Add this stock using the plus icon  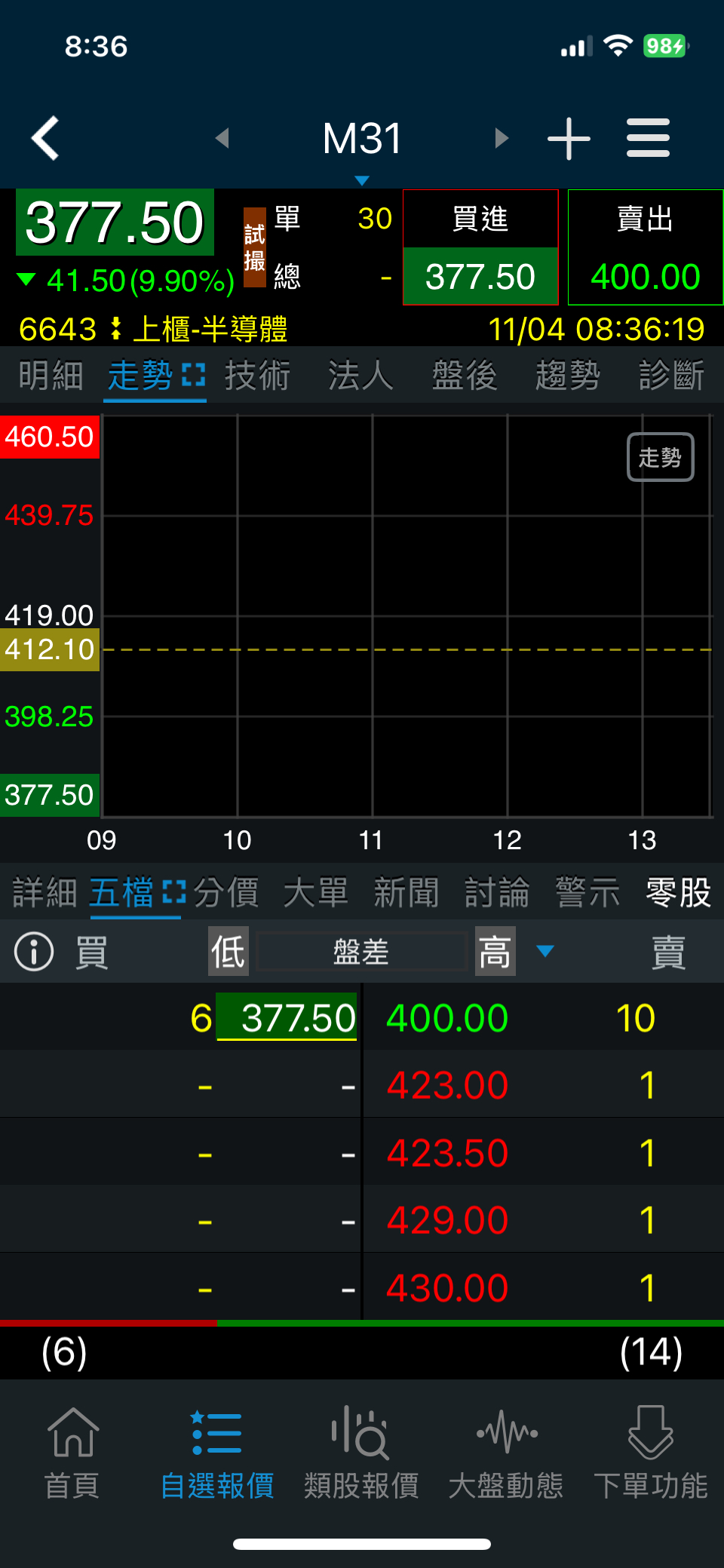569,139
